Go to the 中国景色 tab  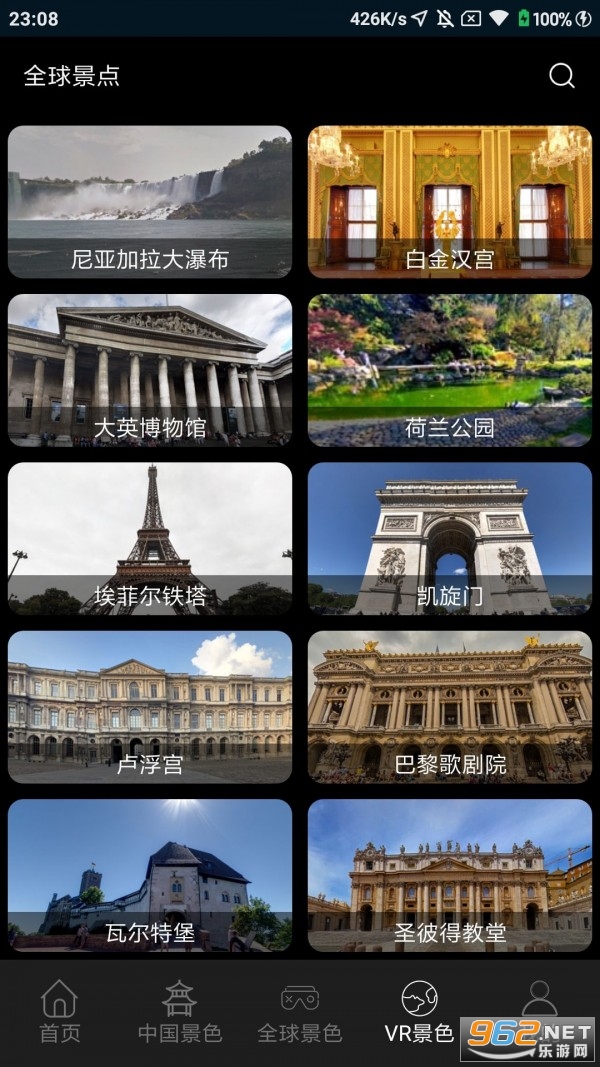(180, 1012)
